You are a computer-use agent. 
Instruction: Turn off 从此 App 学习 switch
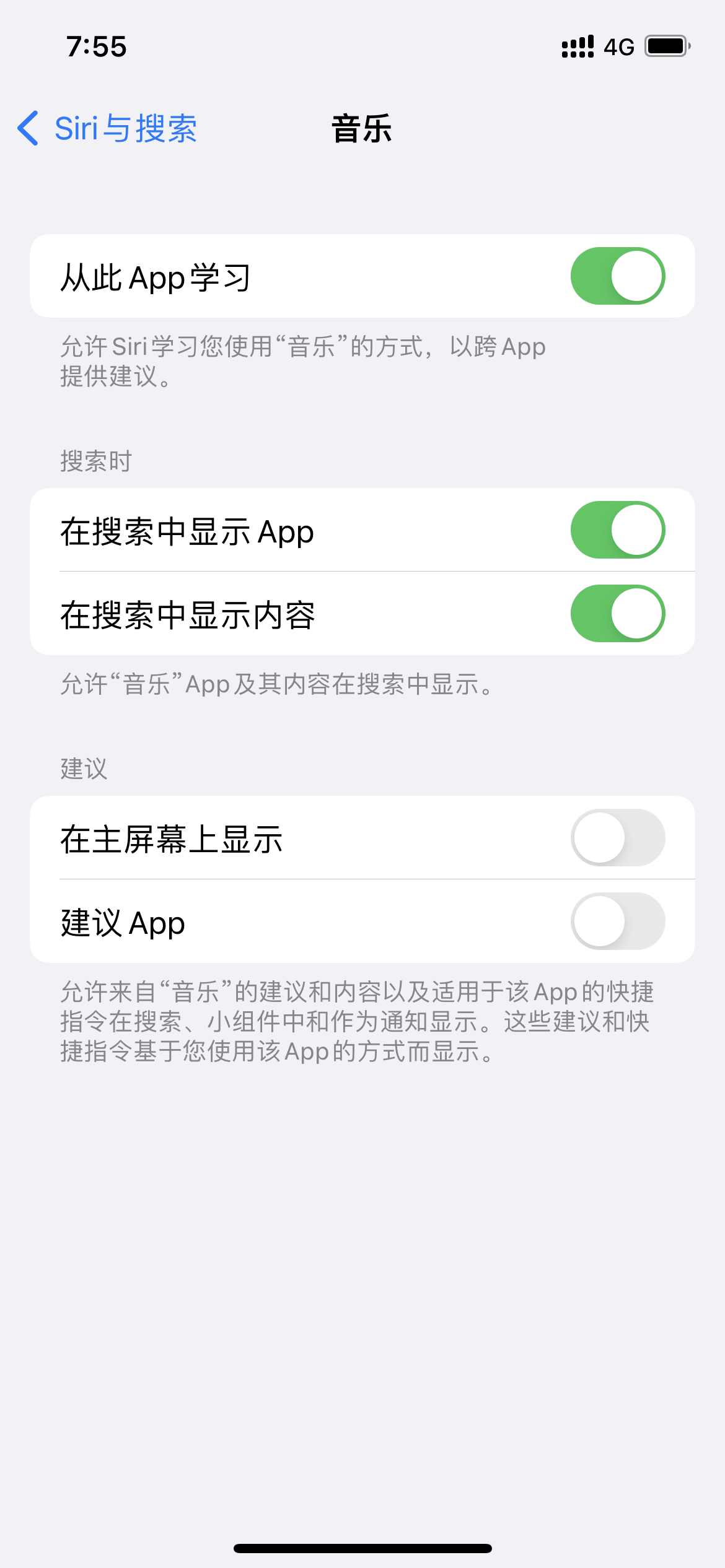617,276
